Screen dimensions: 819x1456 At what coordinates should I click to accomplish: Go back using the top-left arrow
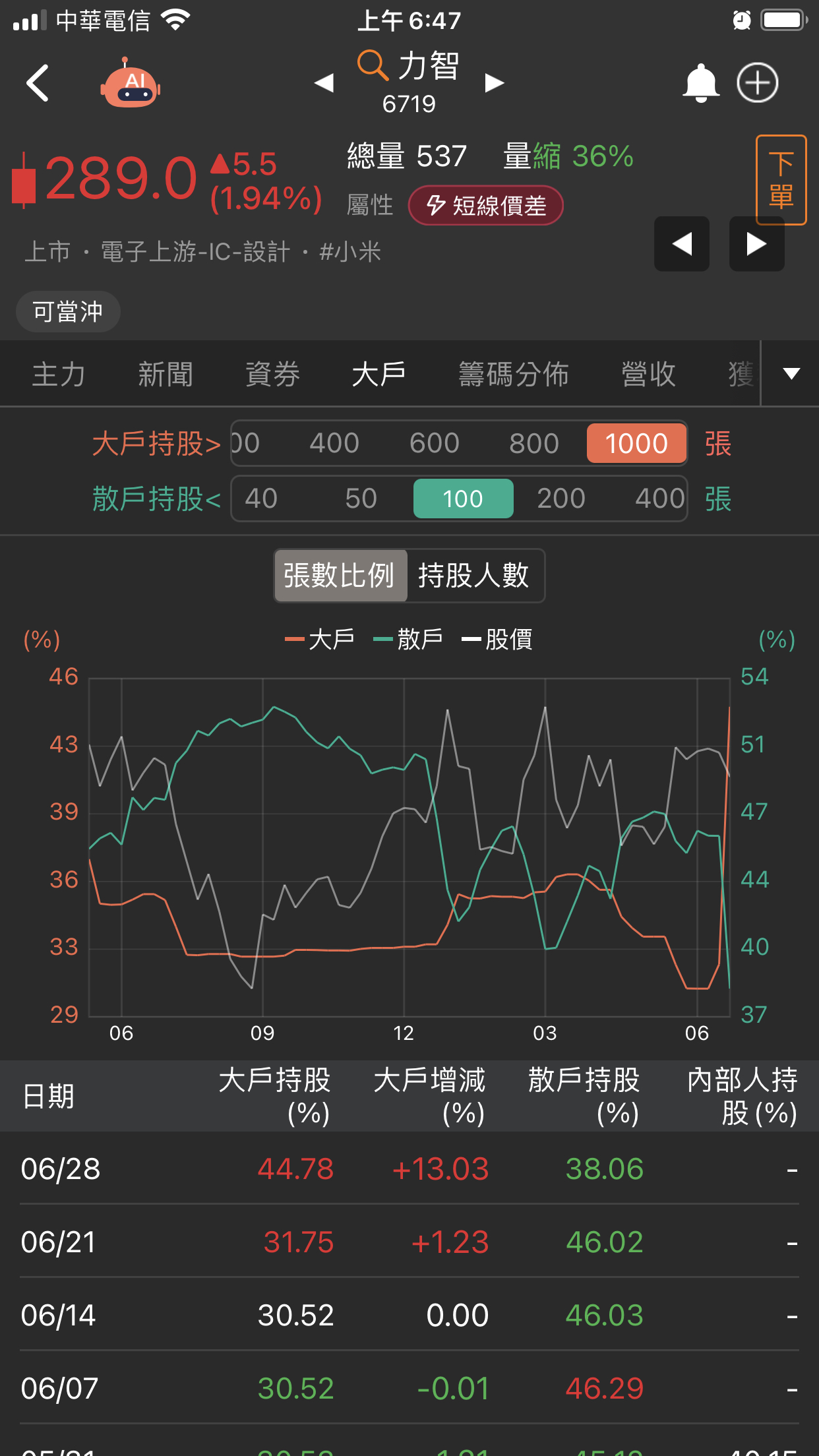tap(38, 83)
